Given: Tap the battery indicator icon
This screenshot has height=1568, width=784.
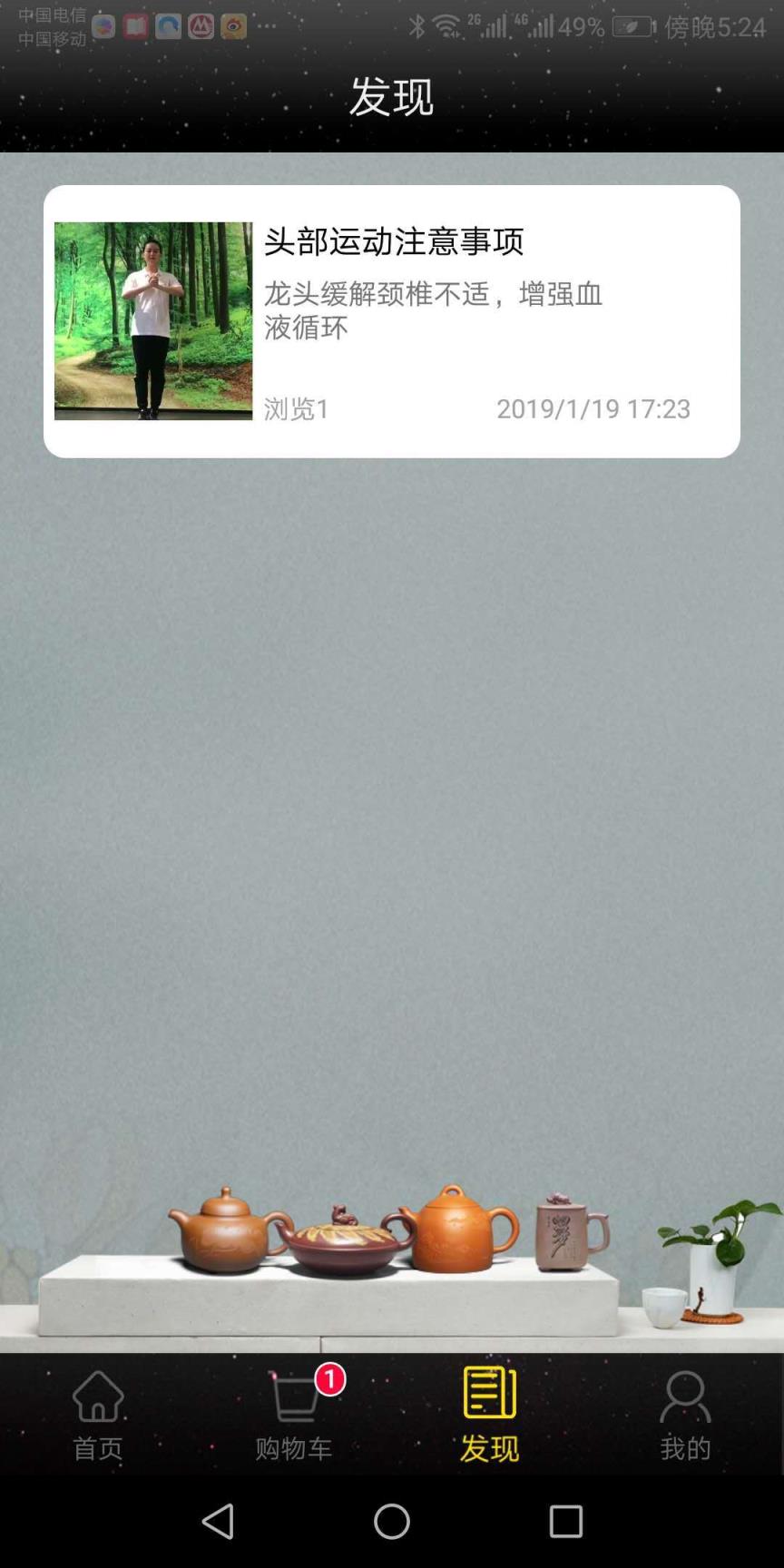Looking at the screenshot, I should click(x=631, y=27).
